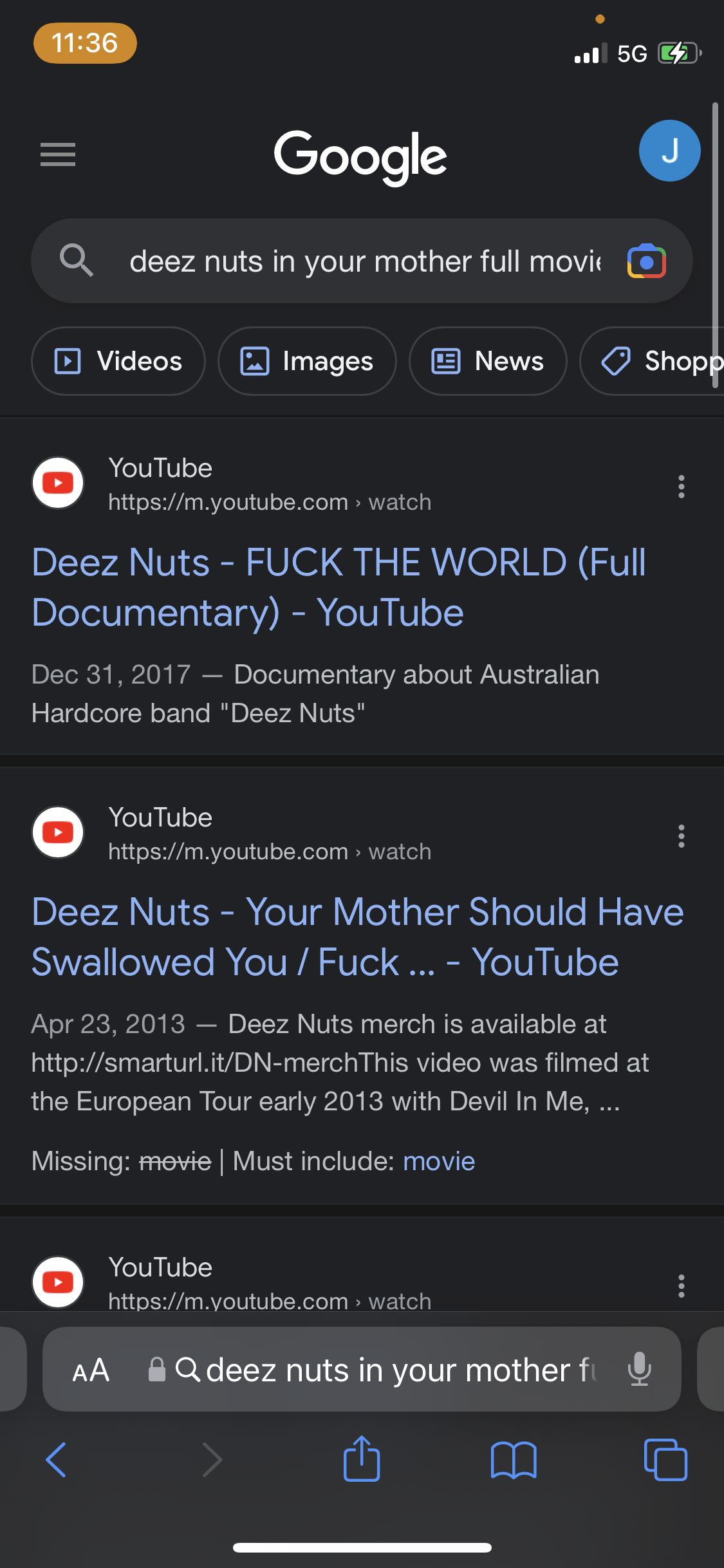Viewport: 724px width, 1568px height.
Task: More options for Your Mother Should result
Action: [x=681, y=836]
